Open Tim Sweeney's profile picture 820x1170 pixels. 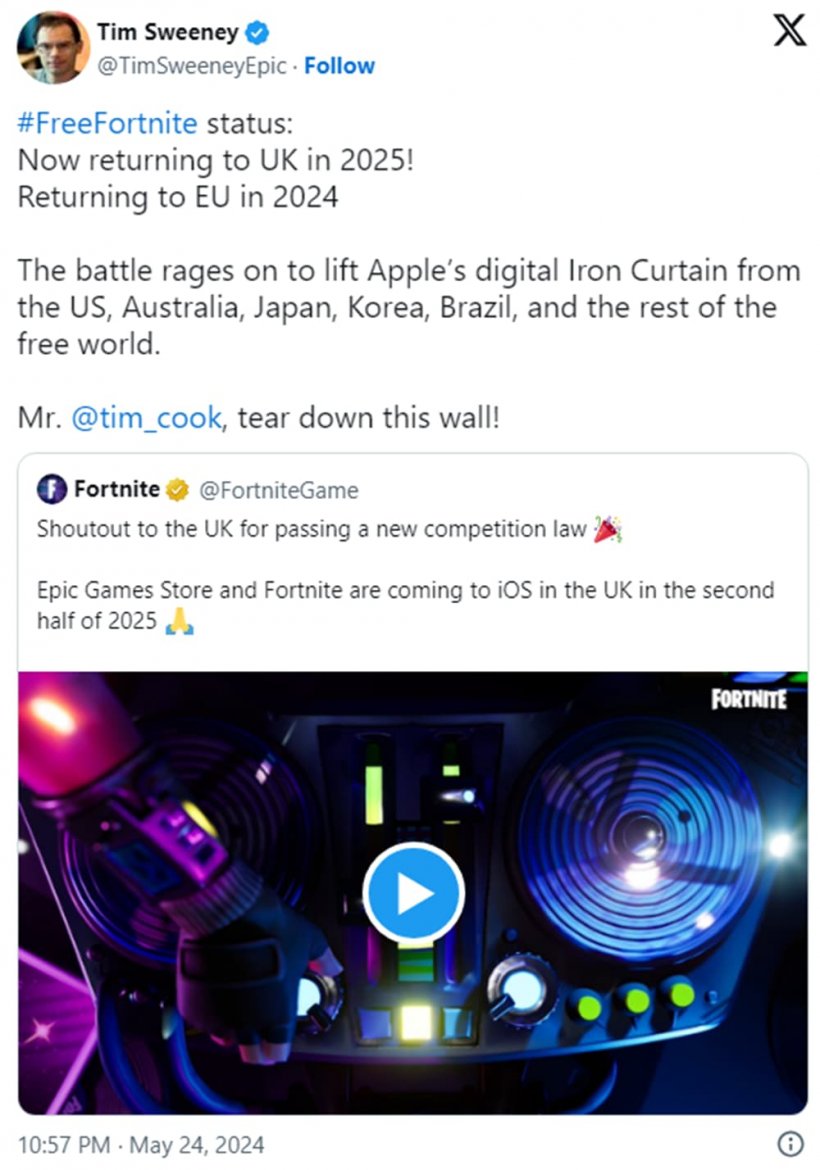(53, 46)
